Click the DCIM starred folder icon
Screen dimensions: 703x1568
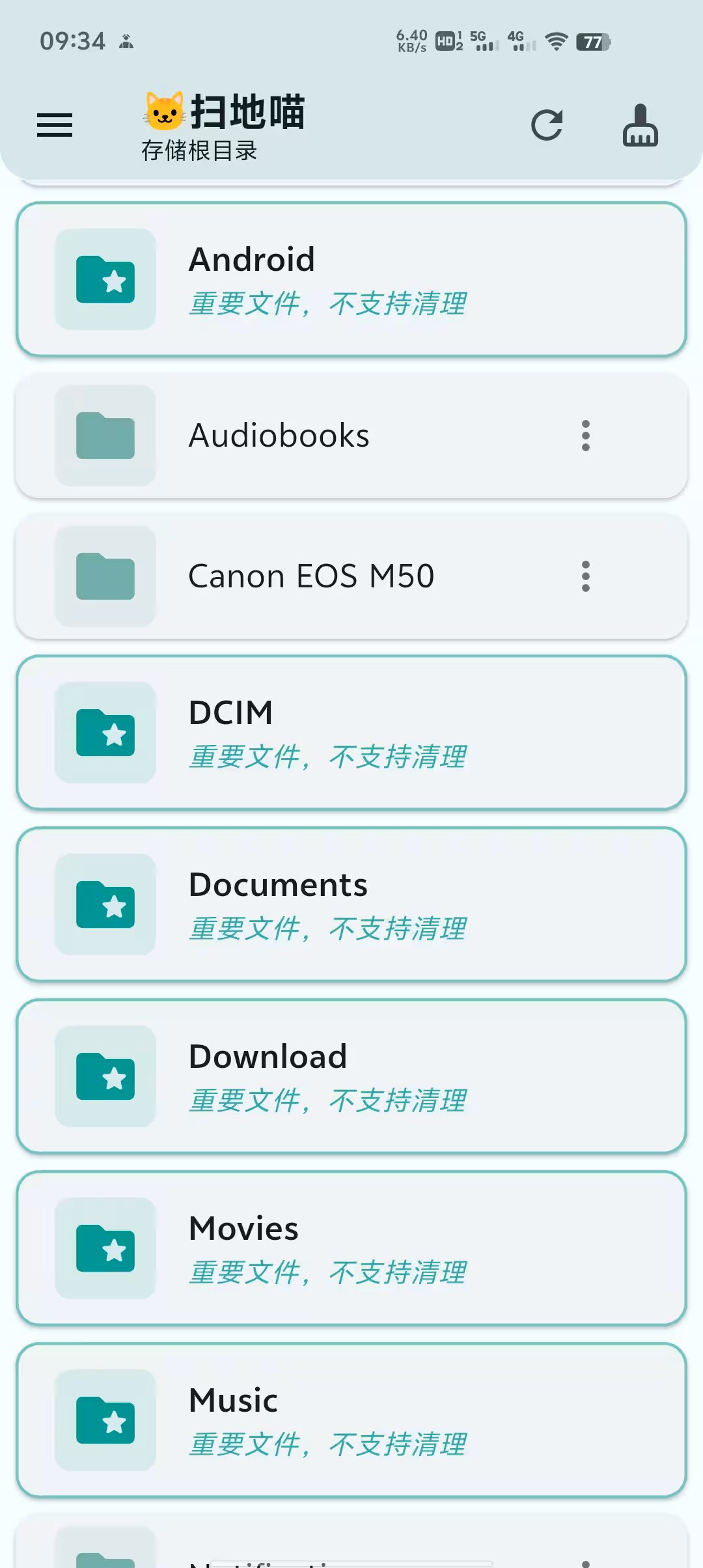pyautogui.click(x=106, y=731)
